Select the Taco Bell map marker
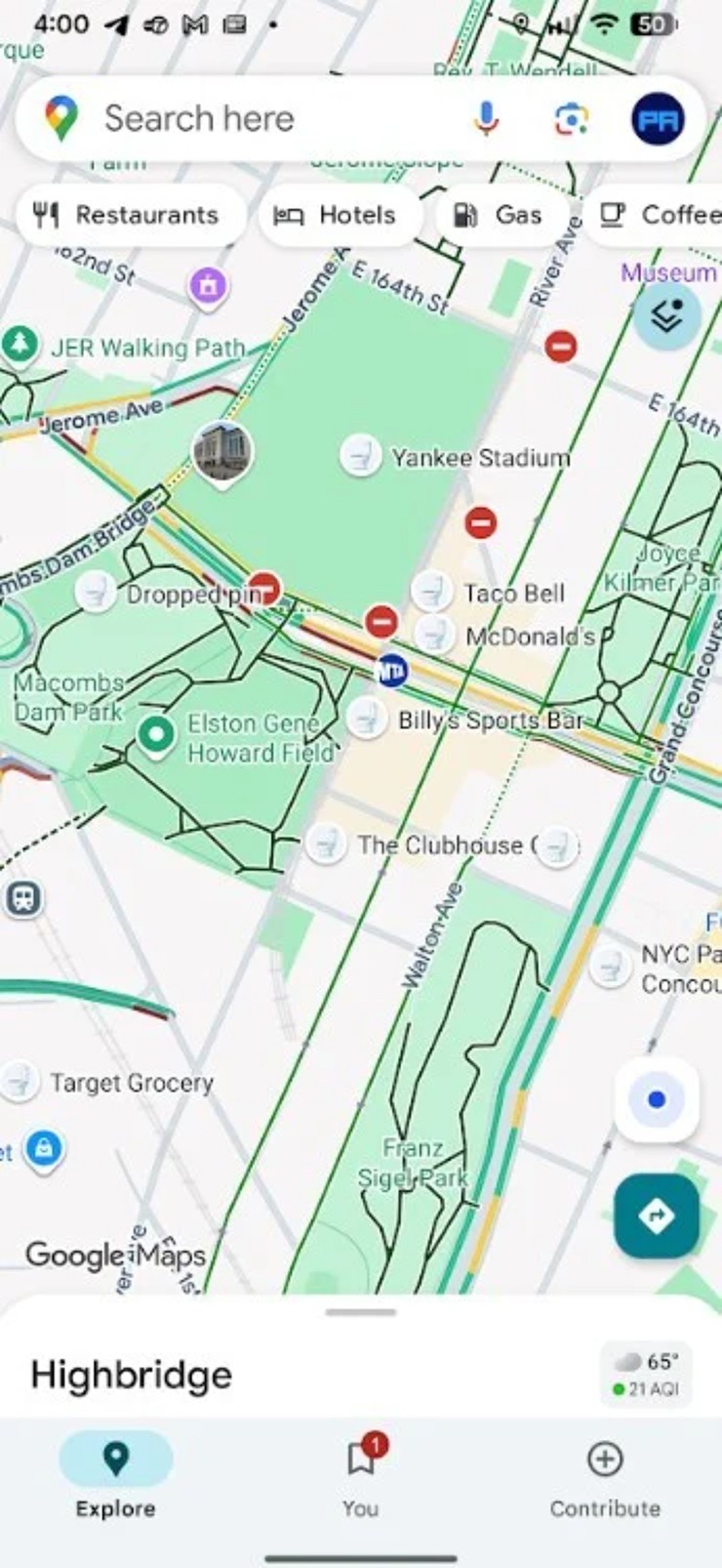Screen dimensions: 722x1568 [431, 592]
